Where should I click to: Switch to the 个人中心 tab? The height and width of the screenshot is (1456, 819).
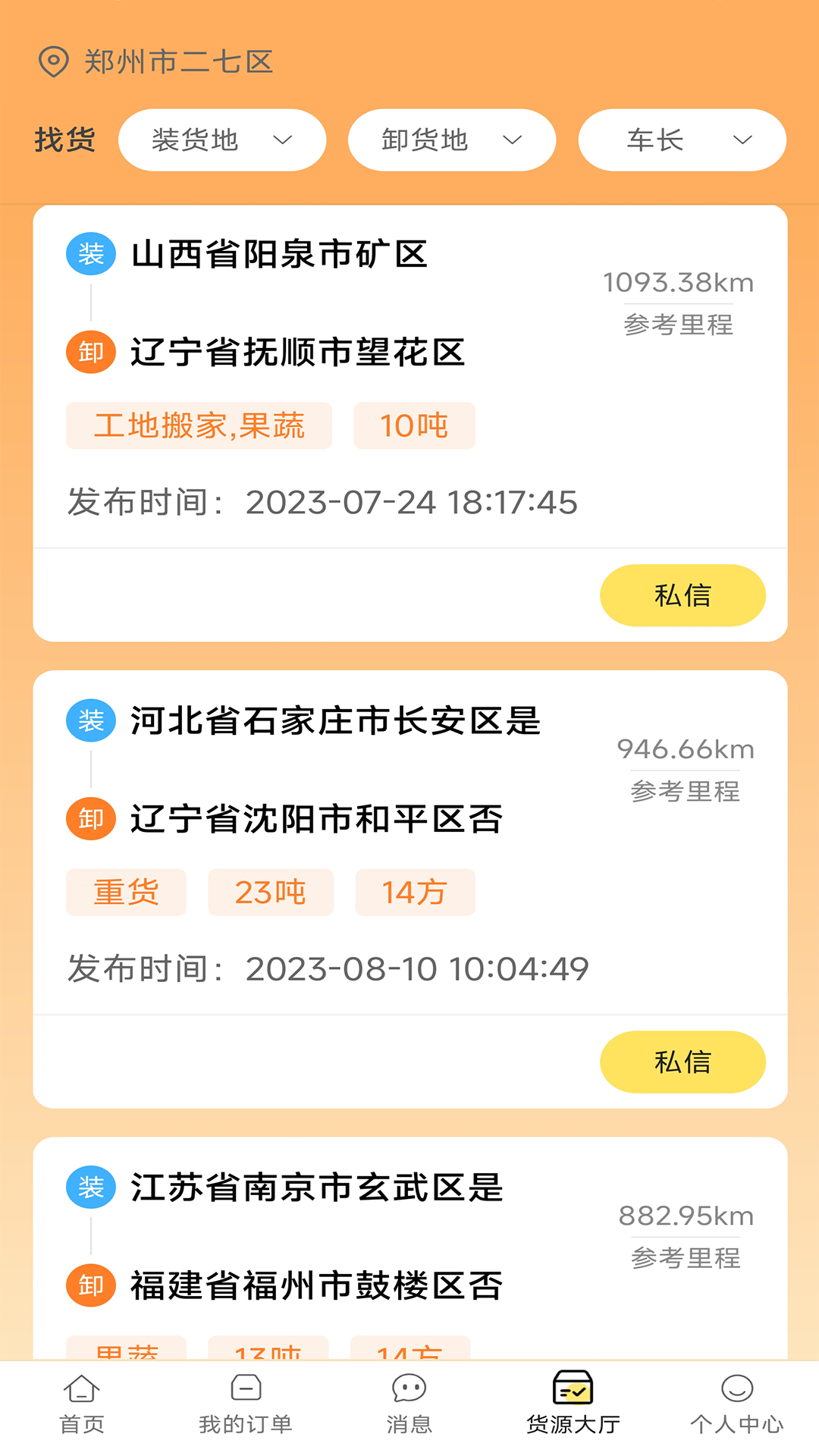(x=737, y=1404)
